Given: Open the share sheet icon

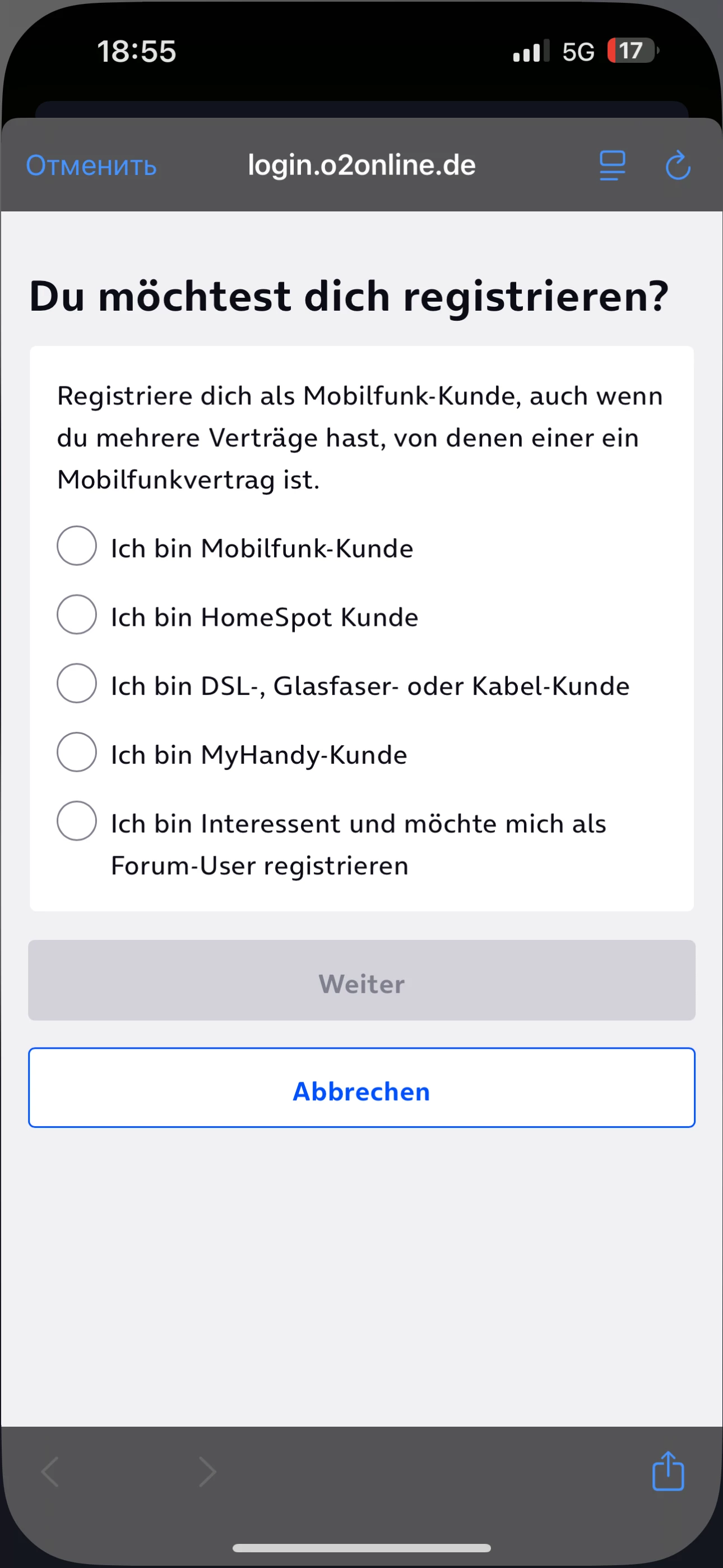Looking at the screenshot, I should click(668, 1471).
